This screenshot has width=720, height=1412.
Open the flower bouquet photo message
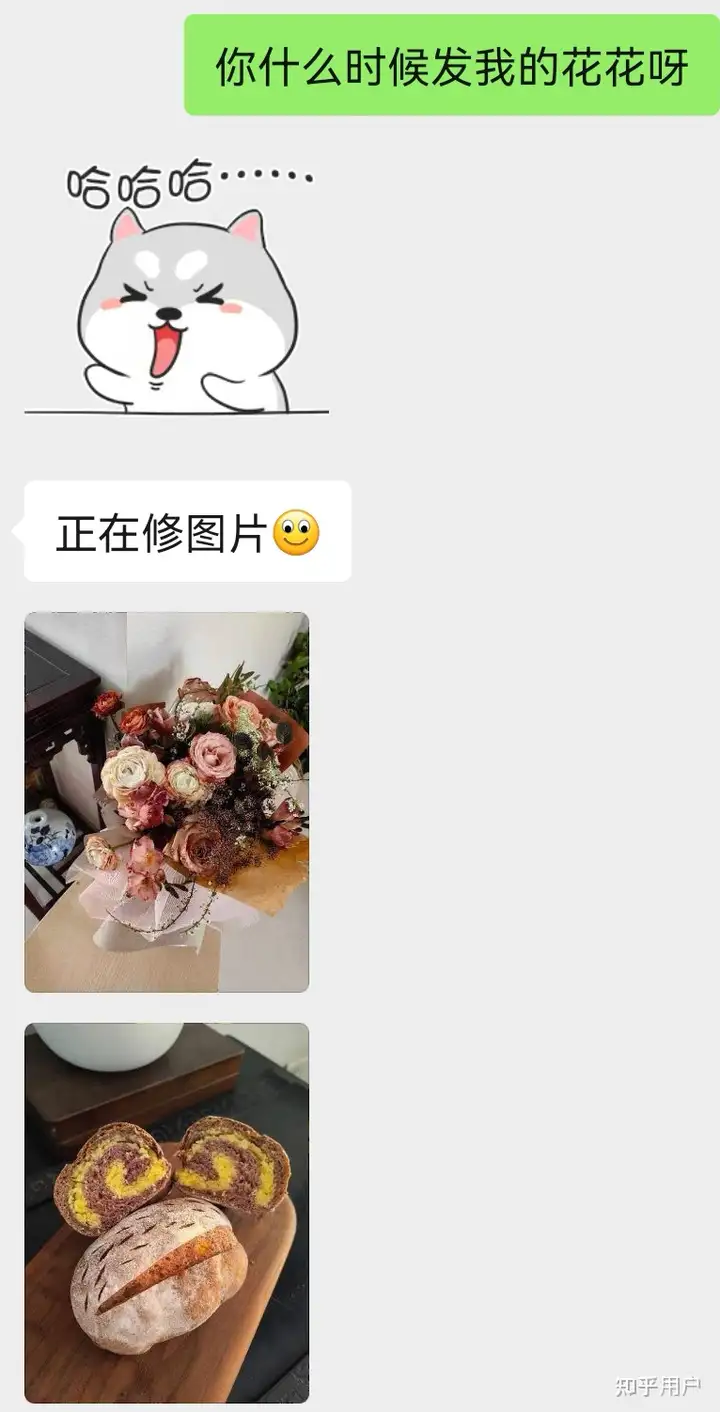coord(166,801)
